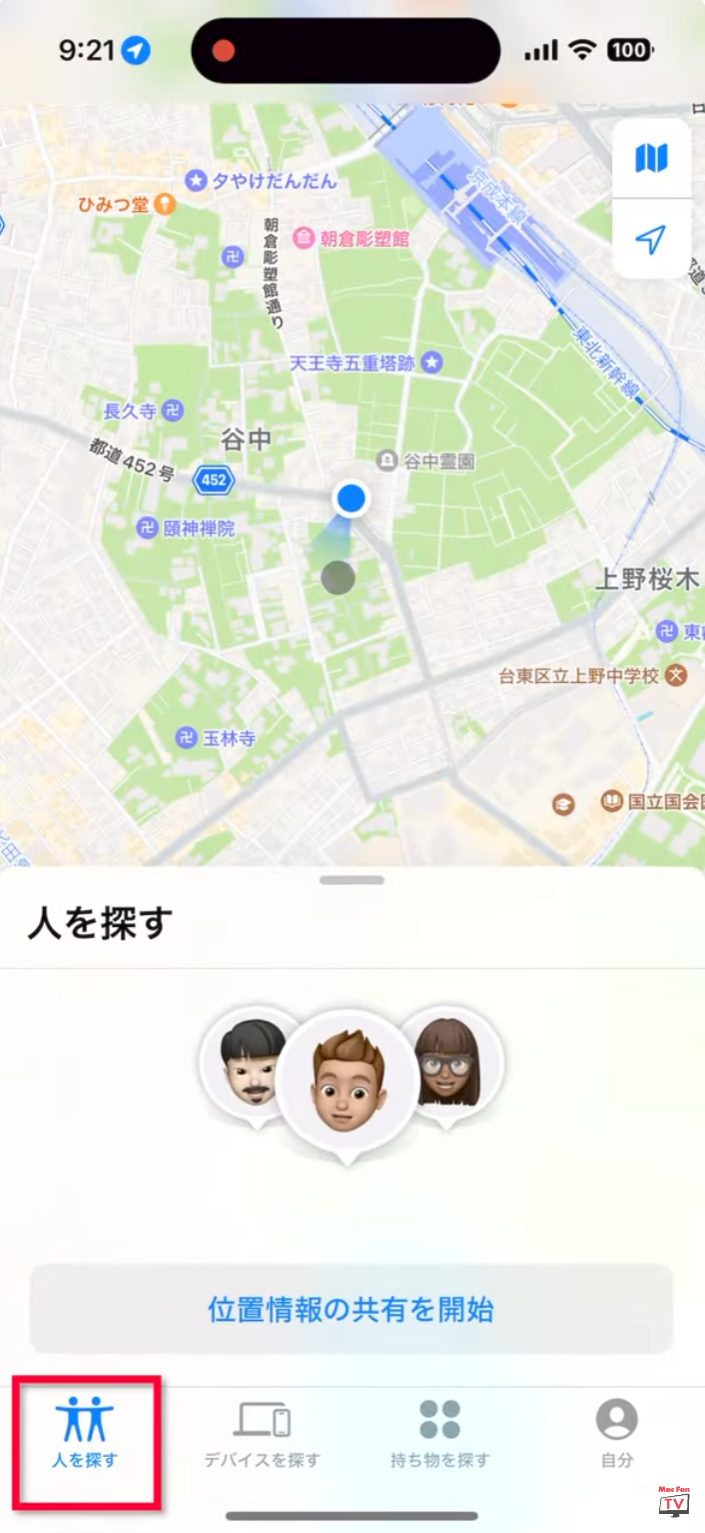Select the 人を探す tab
The image size is (705, 1533).
(x=85, y=1433)
